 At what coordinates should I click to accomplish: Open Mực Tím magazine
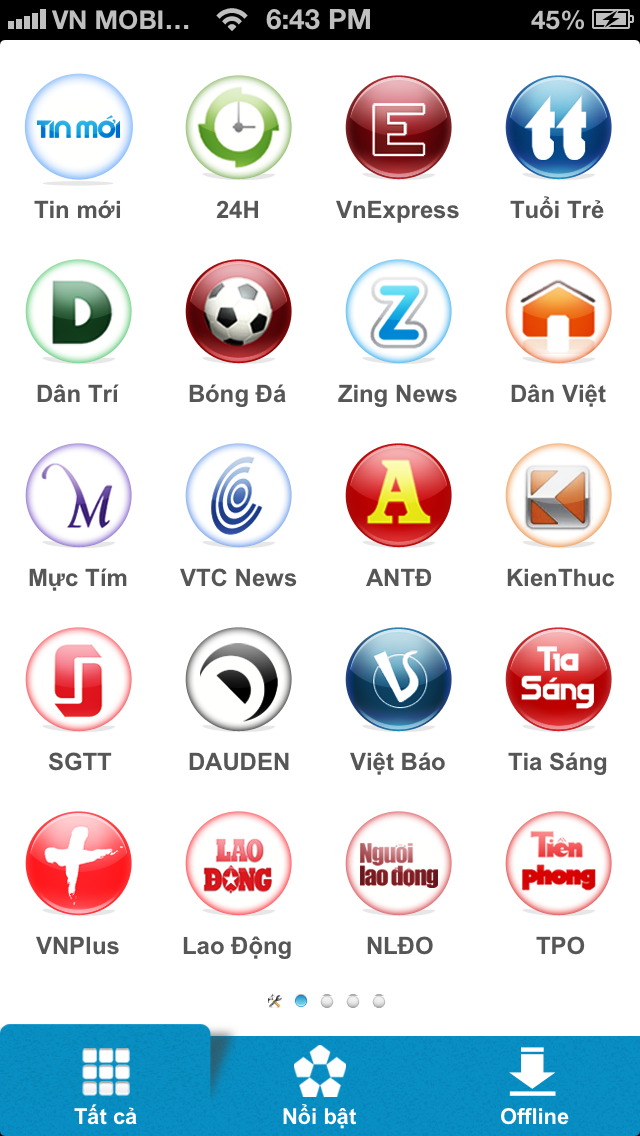click(78, 495)
